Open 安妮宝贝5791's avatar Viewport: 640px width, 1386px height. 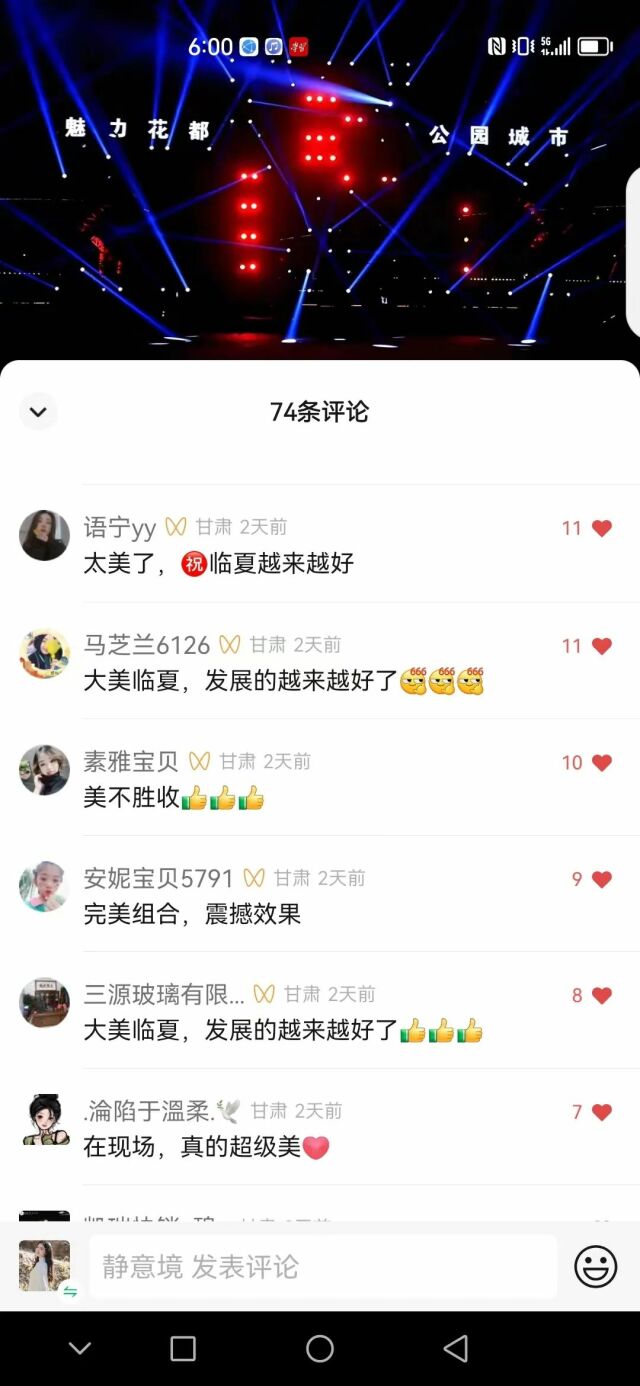(x=45, y=887)
